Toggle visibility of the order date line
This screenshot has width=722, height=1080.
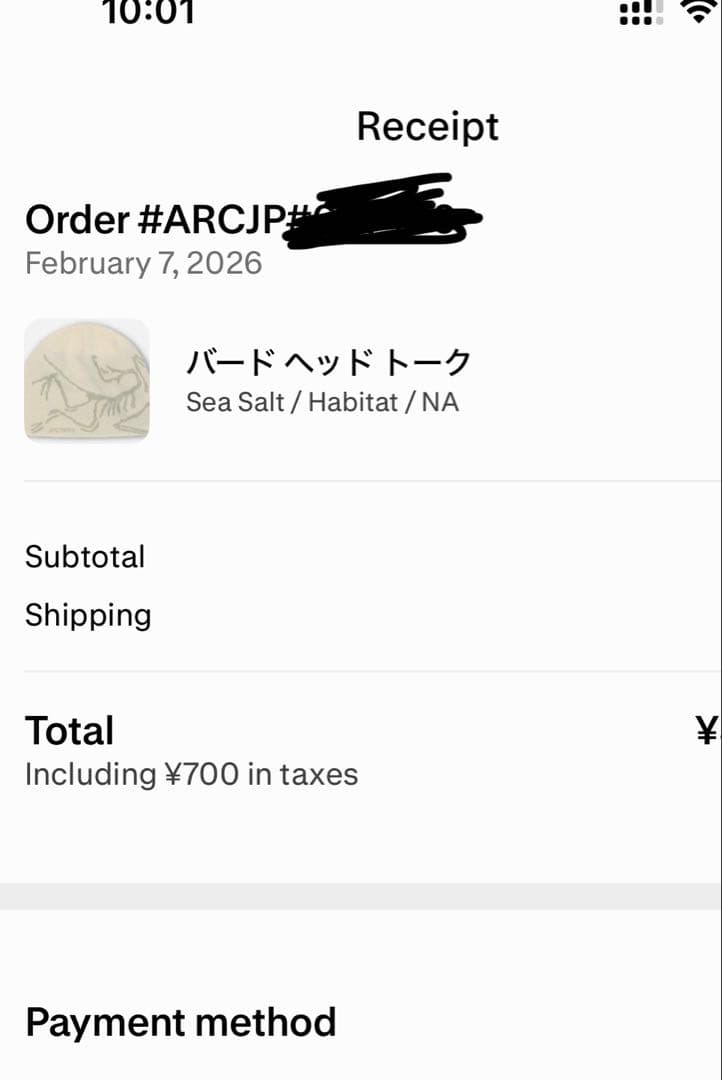click(142, 263)
